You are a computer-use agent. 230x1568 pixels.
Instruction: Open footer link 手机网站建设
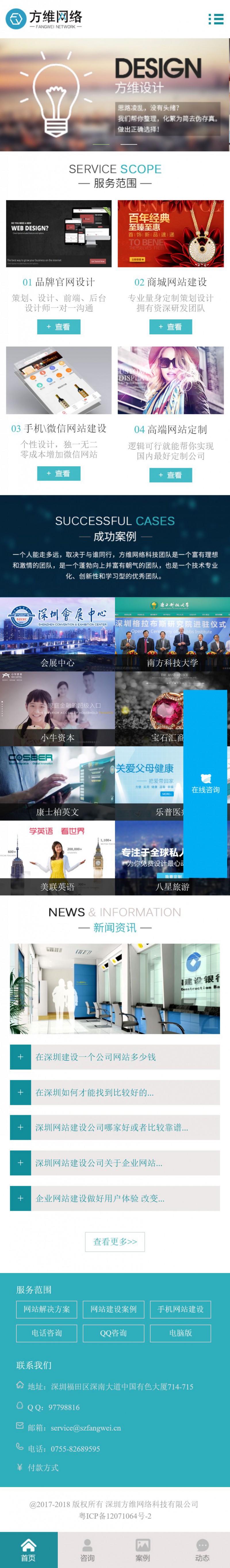(181, 1309)
